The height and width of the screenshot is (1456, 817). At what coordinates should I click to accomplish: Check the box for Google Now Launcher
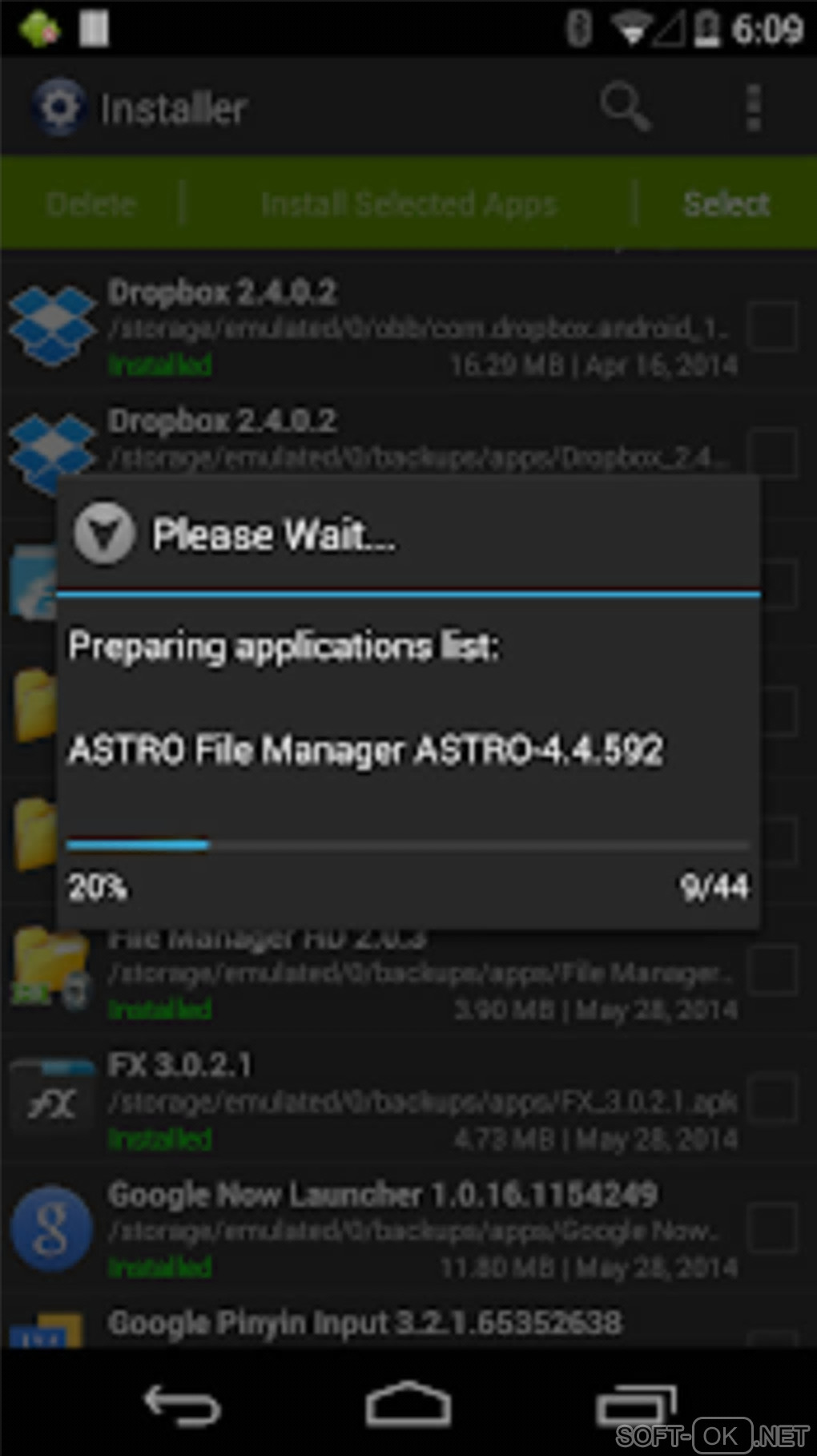tap(773, 1228)
